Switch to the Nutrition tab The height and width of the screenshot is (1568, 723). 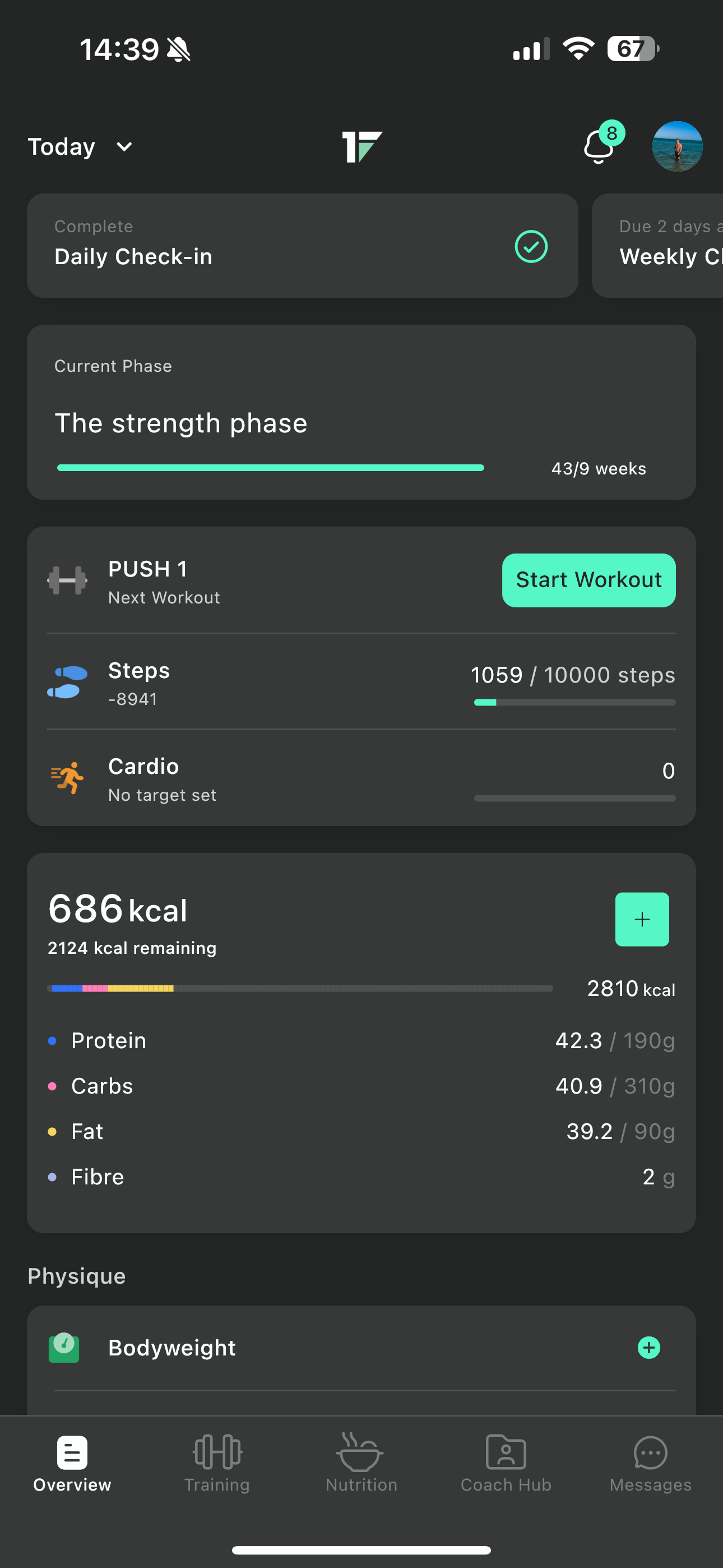tap(361, 1462)
